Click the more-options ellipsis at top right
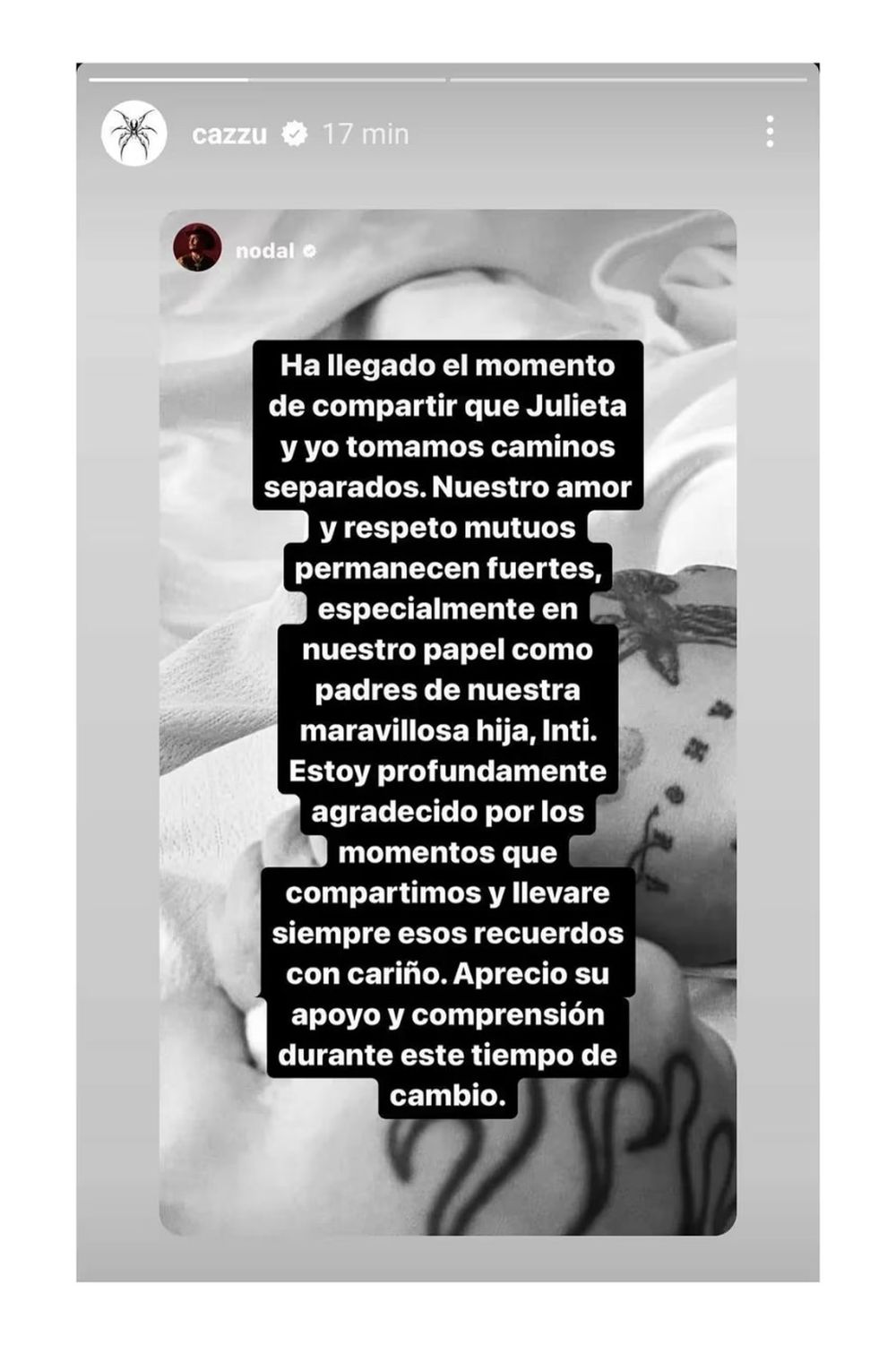This screenshot has height=1345, width=896. [x=771, y=131]
